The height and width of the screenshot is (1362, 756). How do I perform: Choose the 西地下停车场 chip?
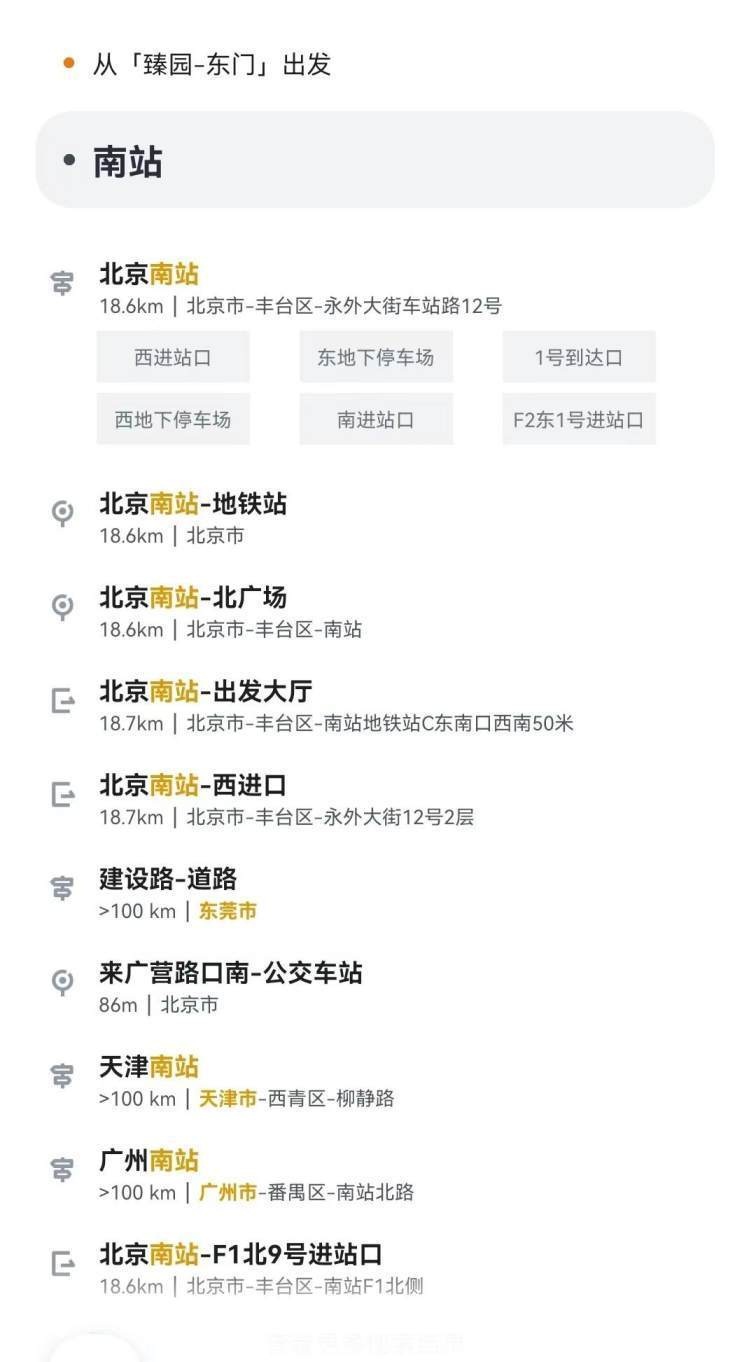pyautogui.click(x=173, y=419)
